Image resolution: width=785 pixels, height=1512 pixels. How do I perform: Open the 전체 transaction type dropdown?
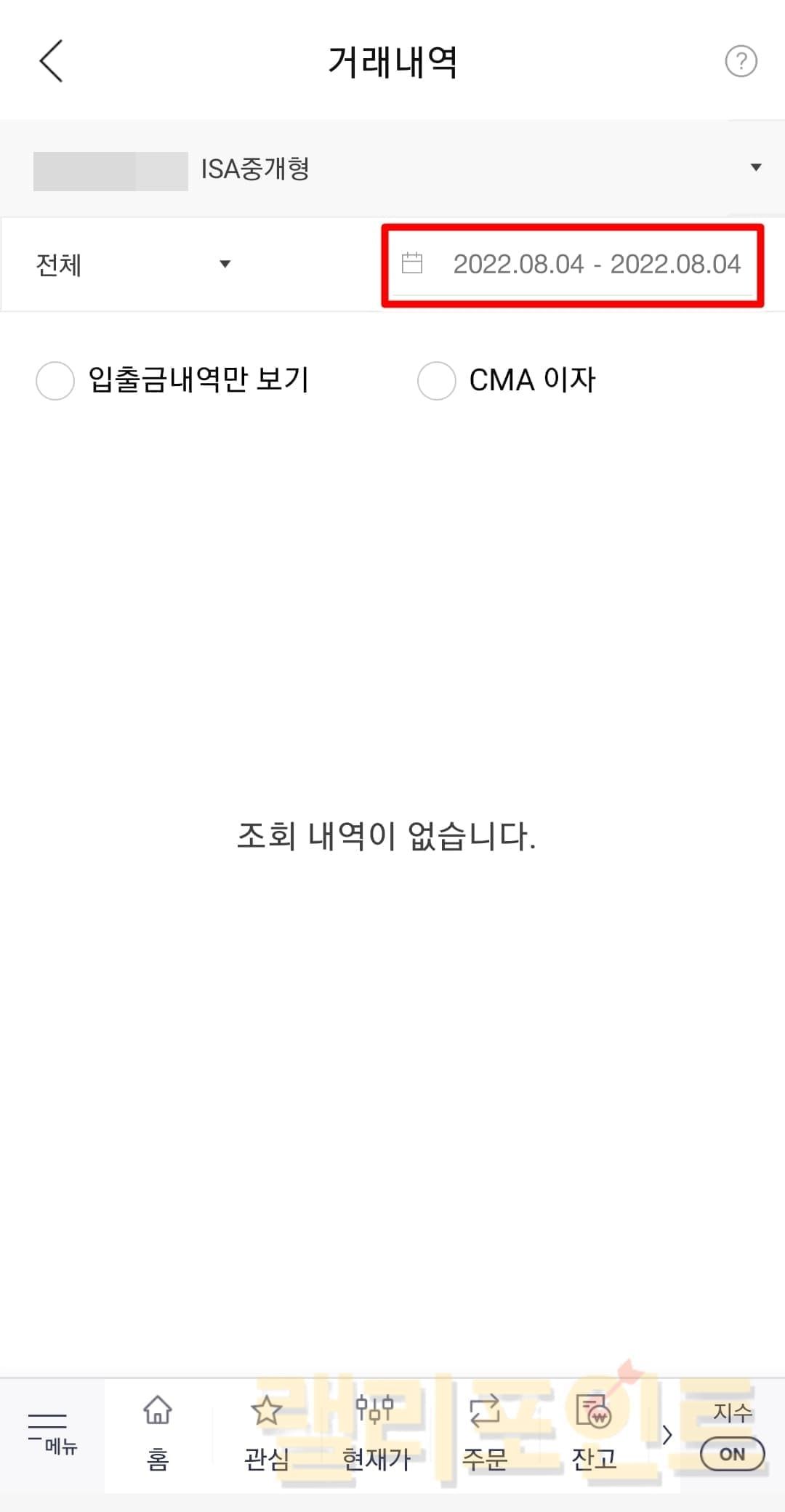coord(134,265)
